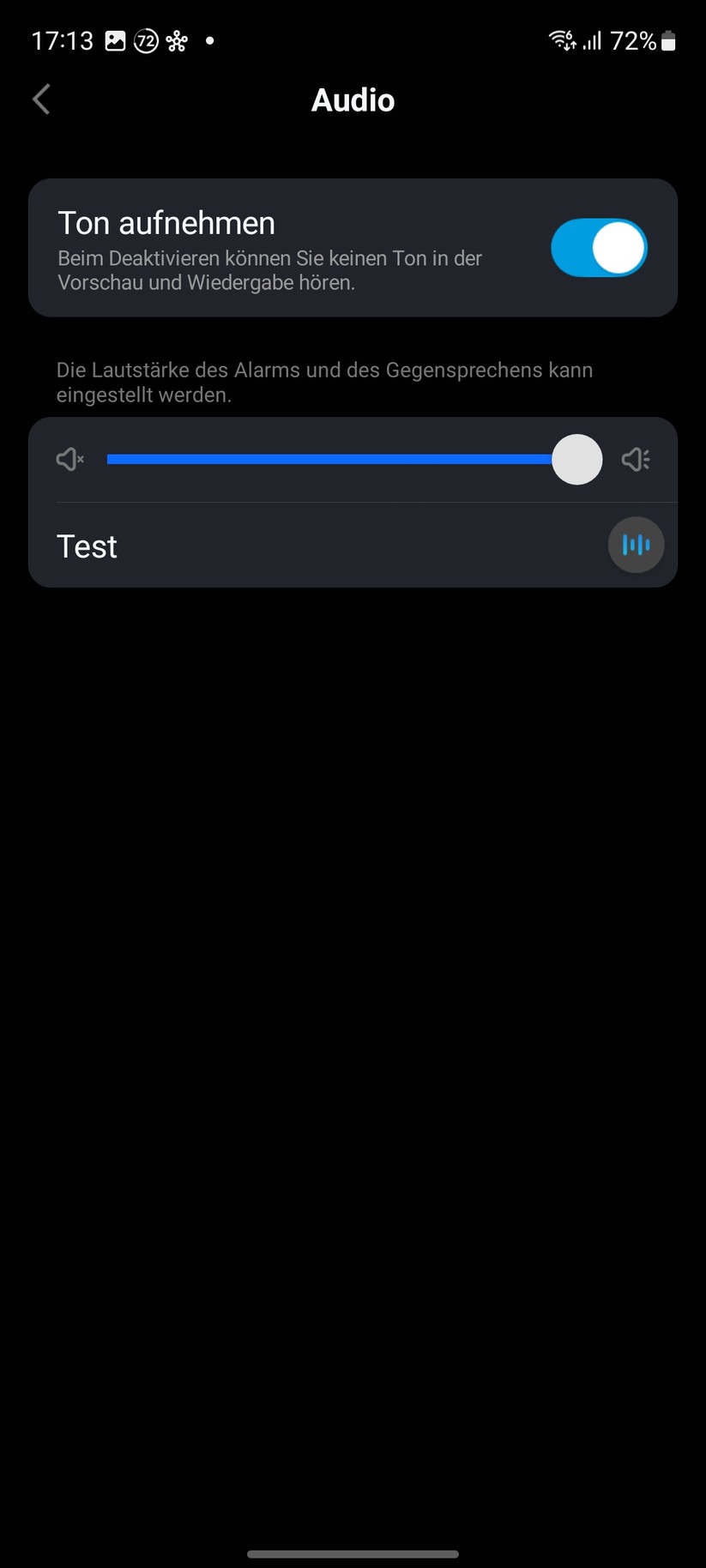Viewport: 706px width, 1568px height.
Task: Play the Test sound button
Action: (x=636, y=545)
